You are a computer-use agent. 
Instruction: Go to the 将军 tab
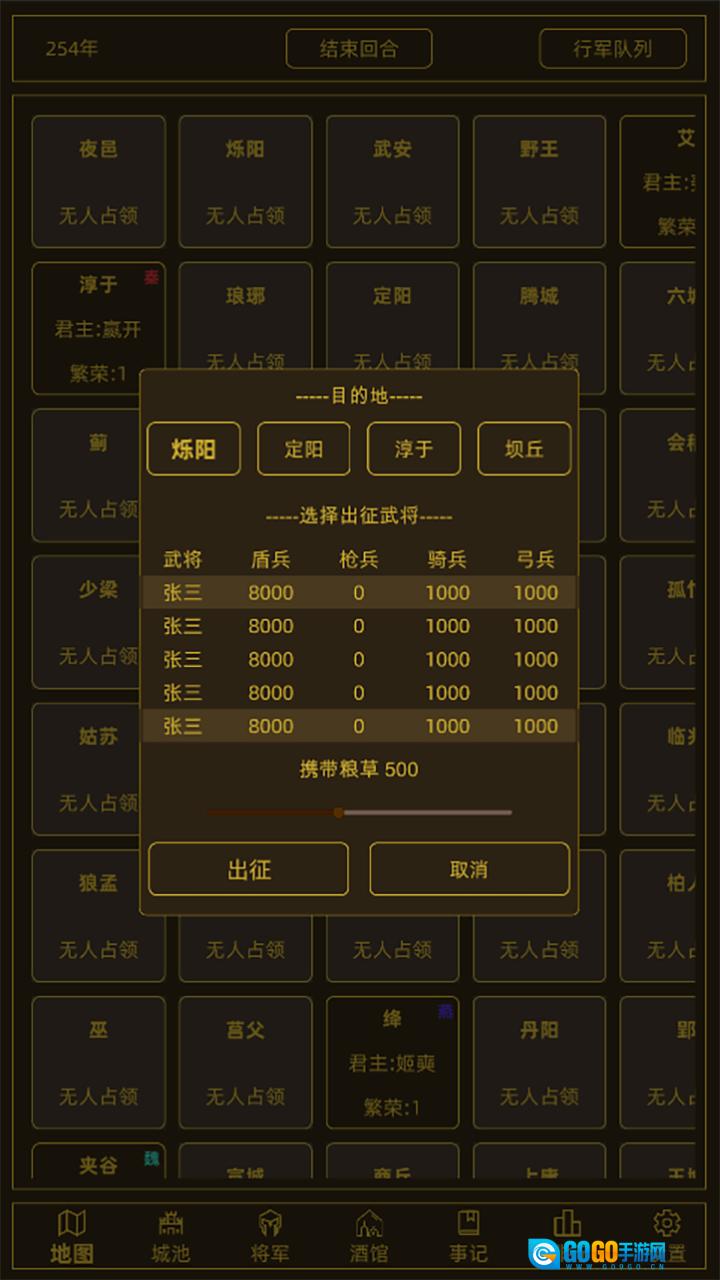coord(270,1237)
